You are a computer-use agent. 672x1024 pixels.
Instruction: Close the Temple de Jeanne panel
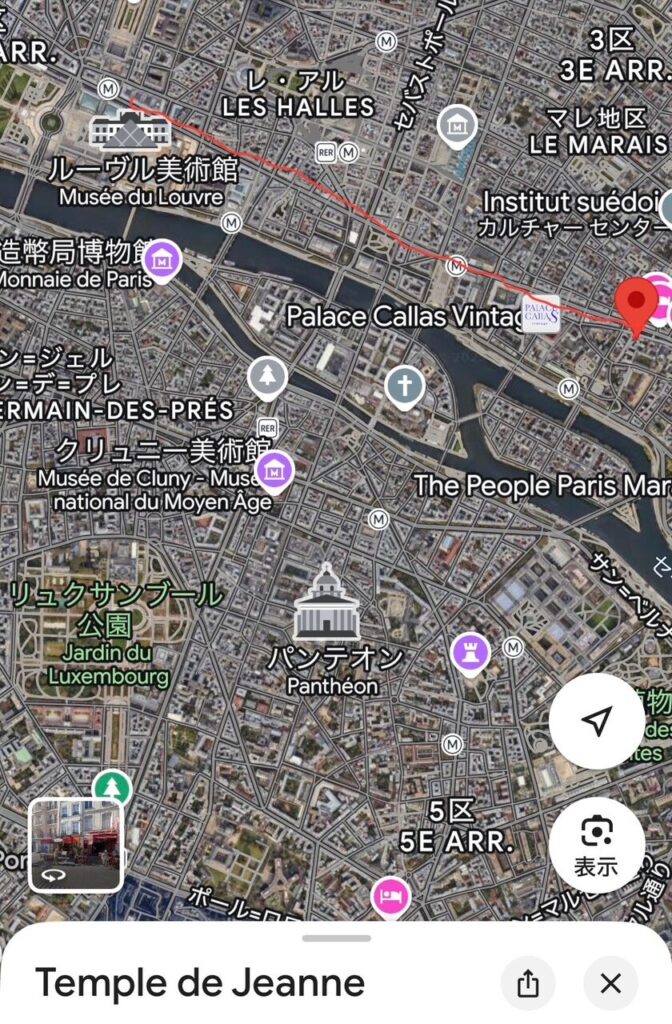(x=610, y=983)
